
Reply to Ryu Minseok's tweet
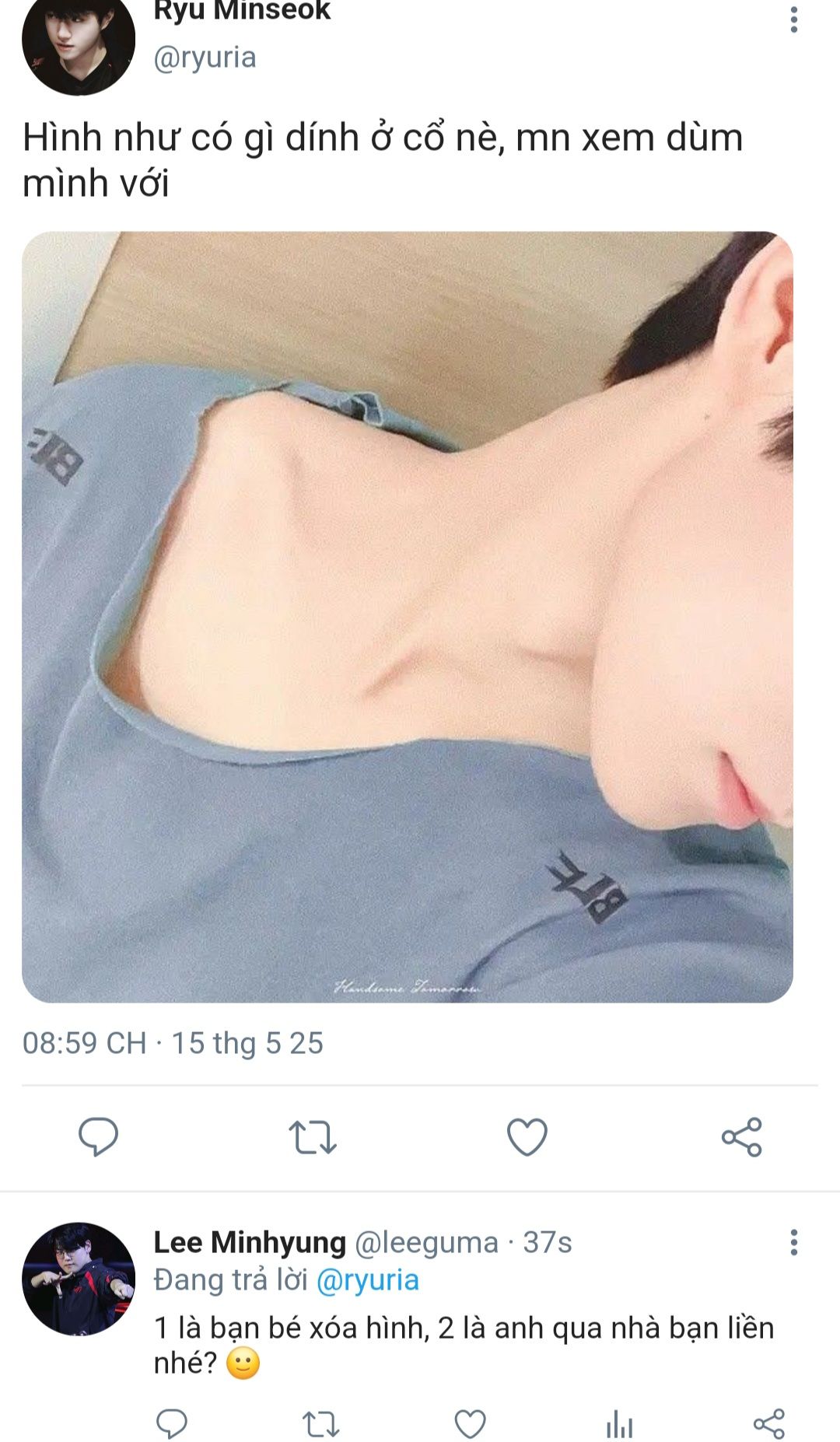point(98,1137)
